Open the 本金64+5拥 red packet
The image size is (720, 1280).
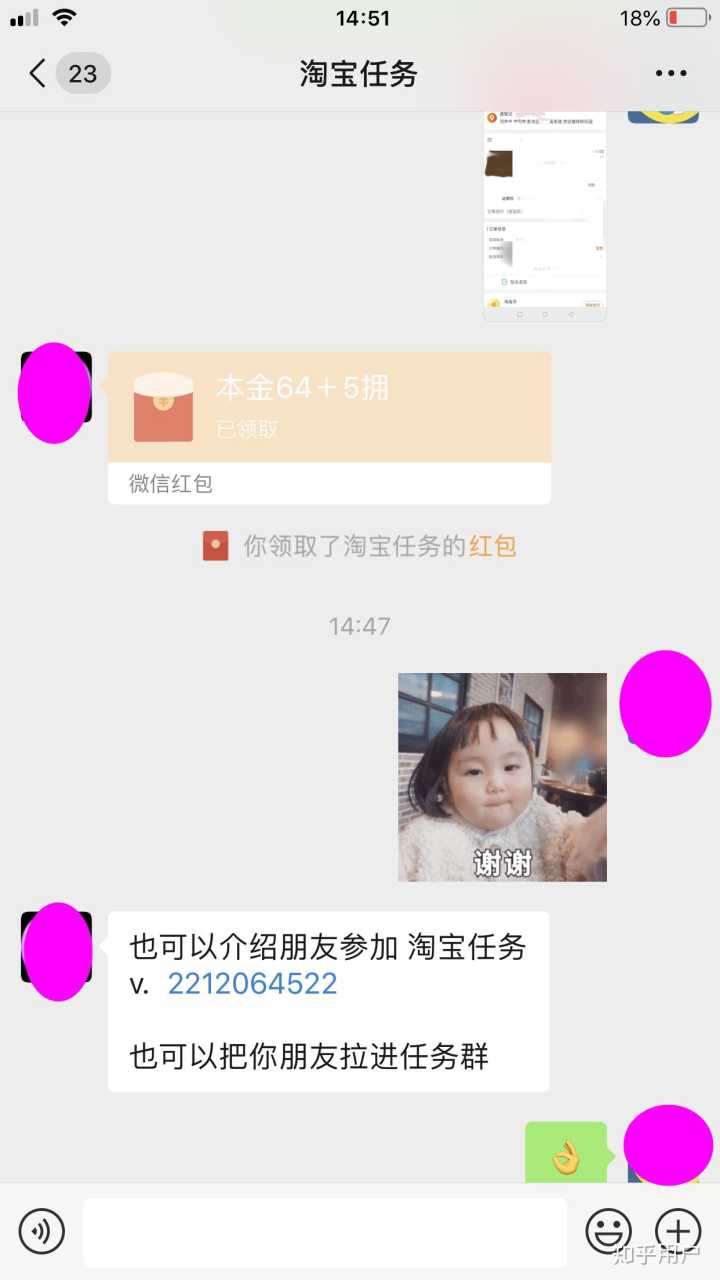(x=329, y=407)
